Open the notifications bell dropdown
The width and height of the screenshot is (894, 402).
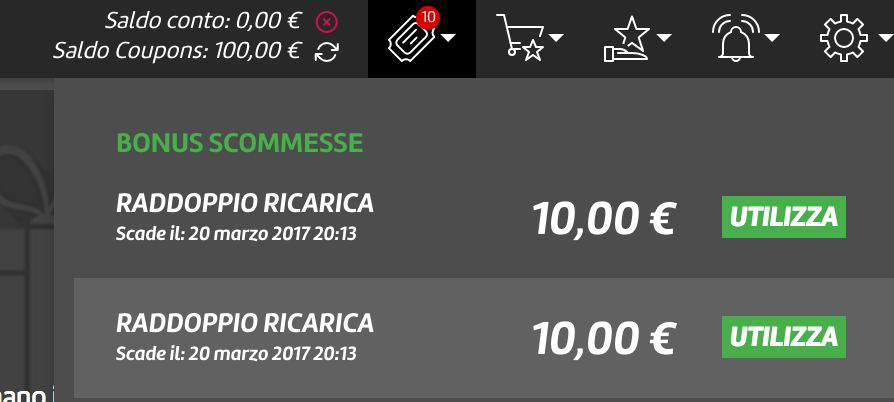[743, 38]
